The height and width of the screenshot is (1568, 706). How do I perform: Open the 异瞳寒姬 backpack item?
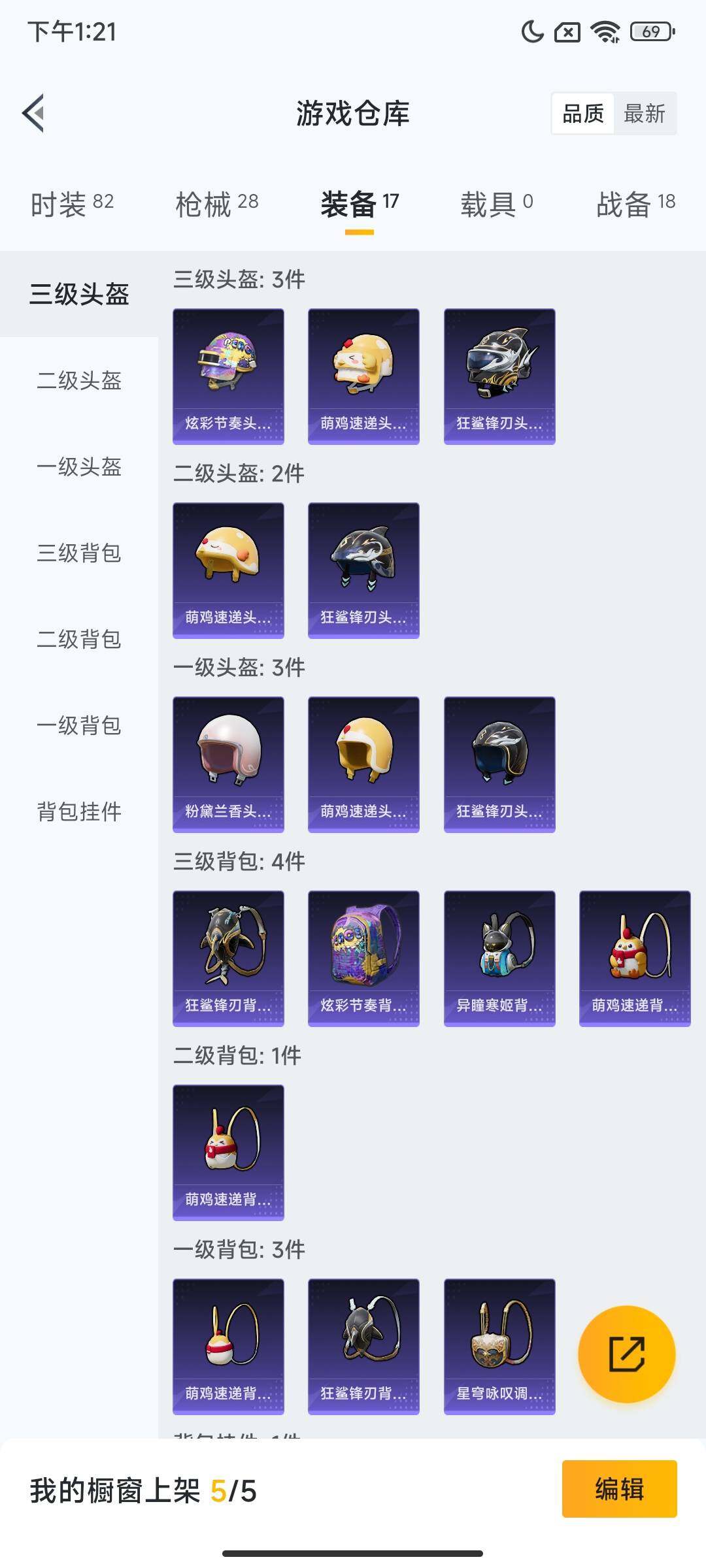499,958
